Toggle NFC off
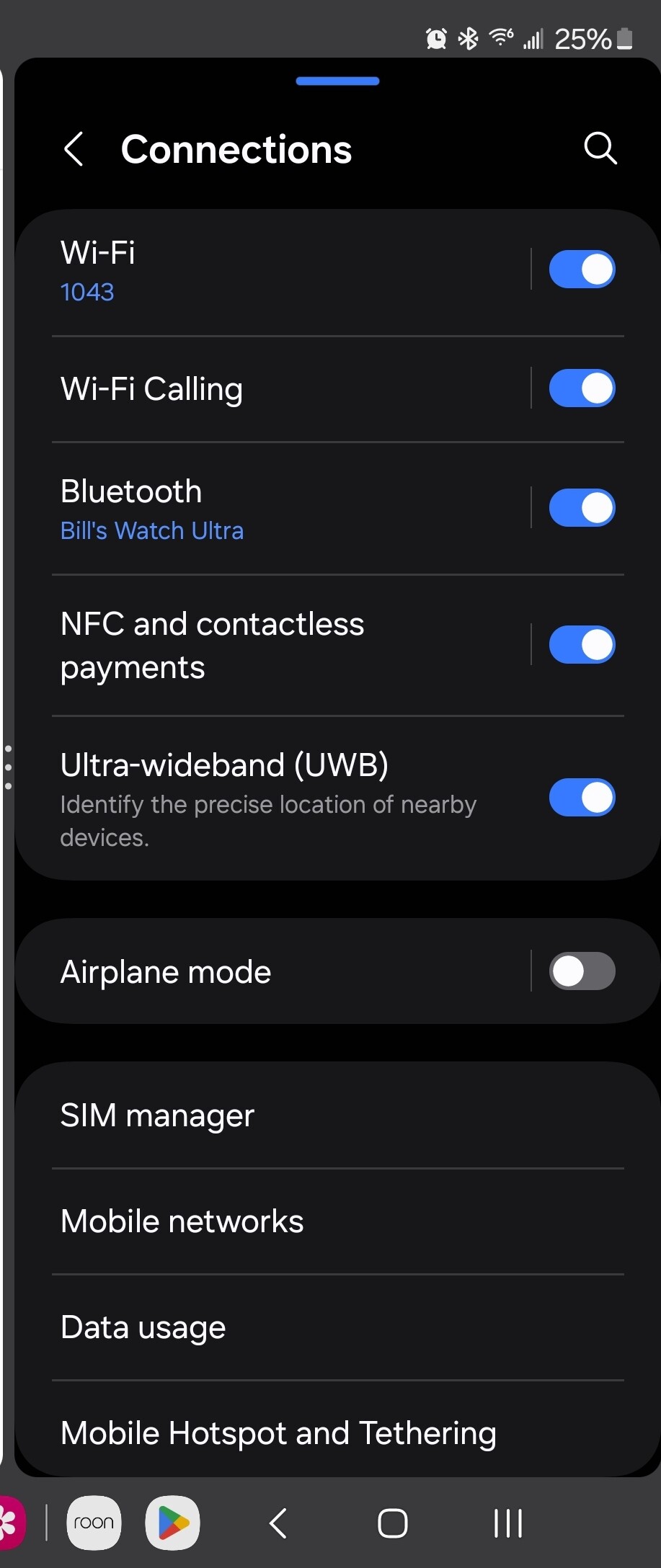 pos(582,644)
